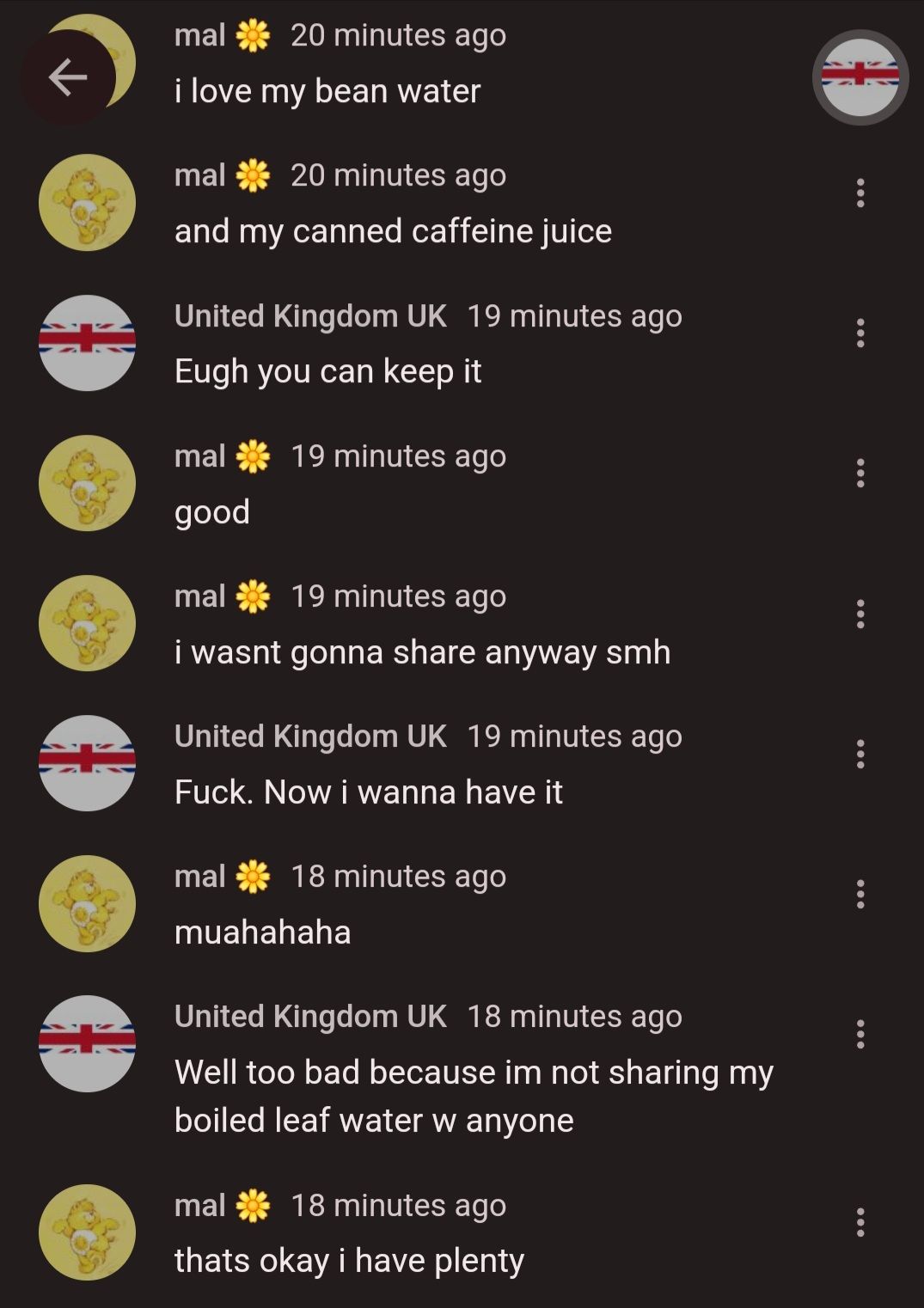Open options for "i wasnt gonna share anyway"
This screenshot has height=1308, width=924.
pyautogui.click(x=860, y=614)
